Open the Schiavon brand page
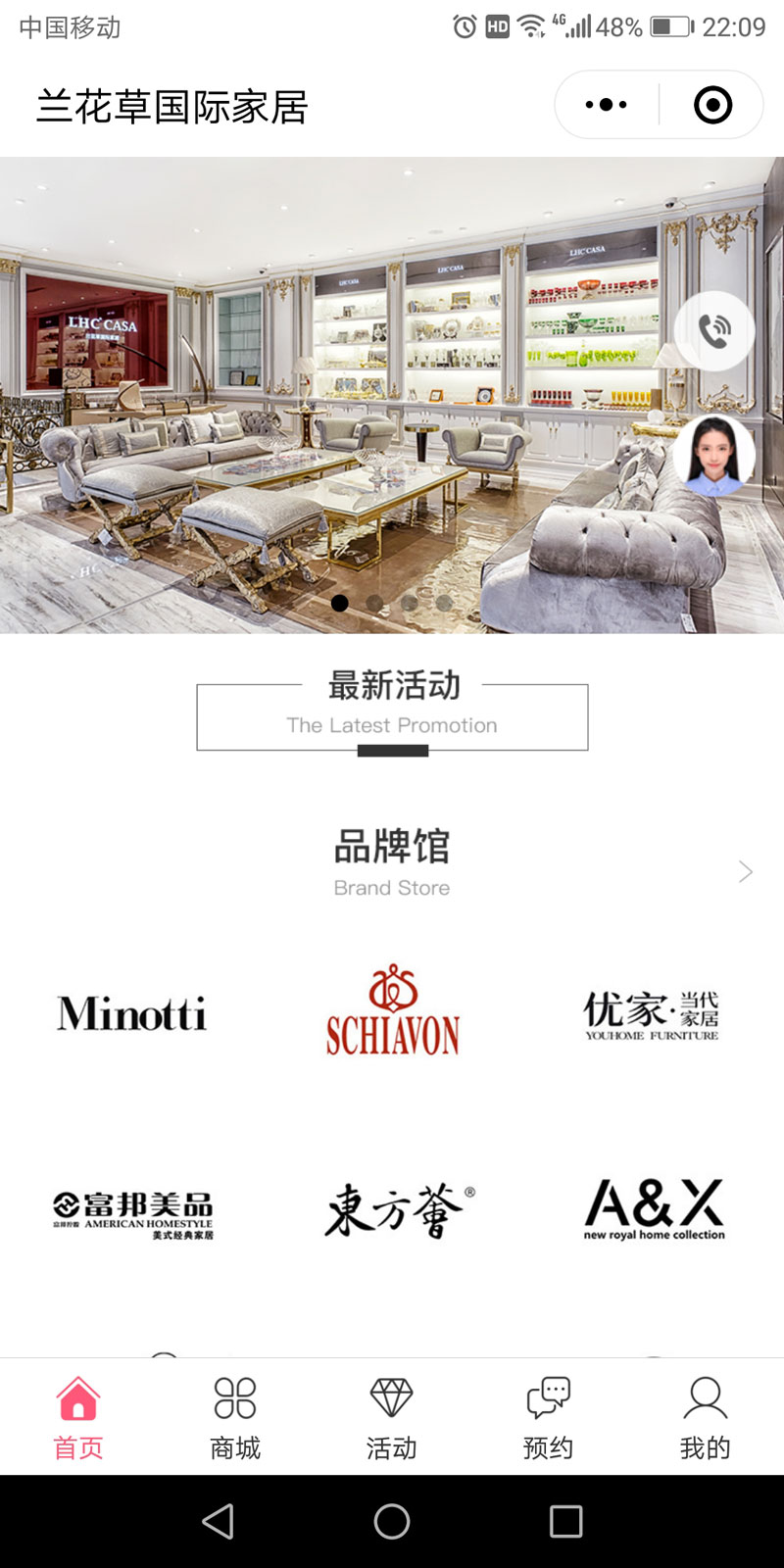784x1568 pixels. pos(392,1011)
